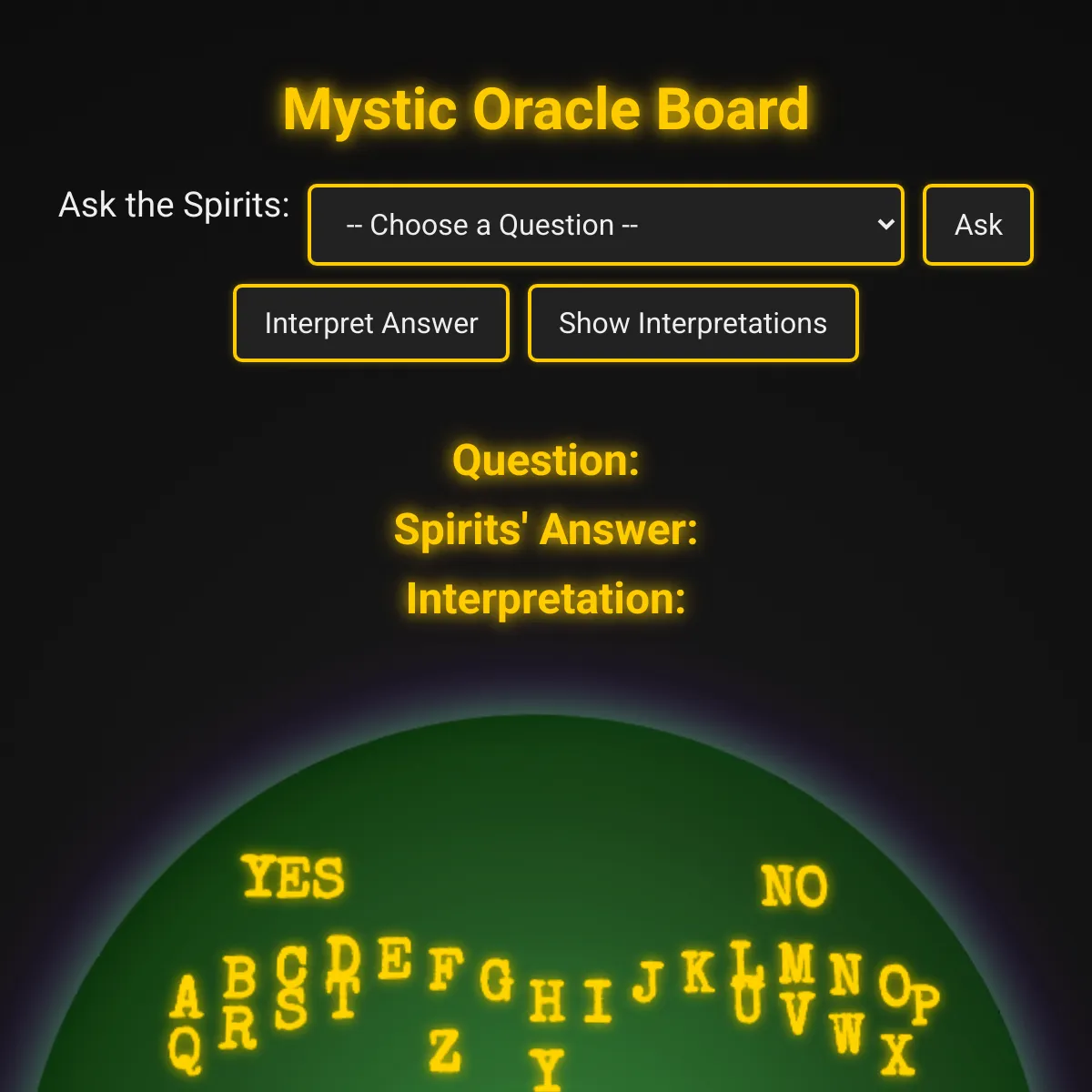Select Show Interpretations button
This screenshot has height=1092, width=1092.
click(693, 323)
